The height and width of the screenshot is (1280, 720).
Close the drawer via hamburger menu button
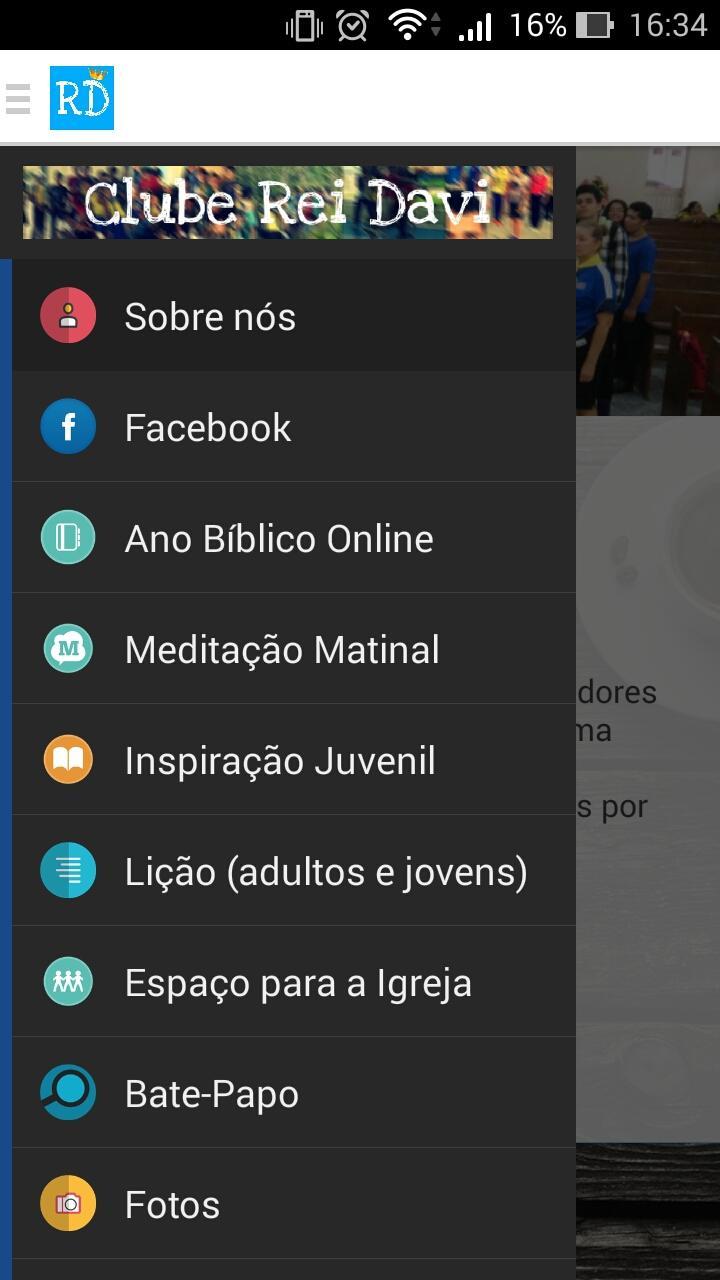pyautogui.click(x=18, y=98)
